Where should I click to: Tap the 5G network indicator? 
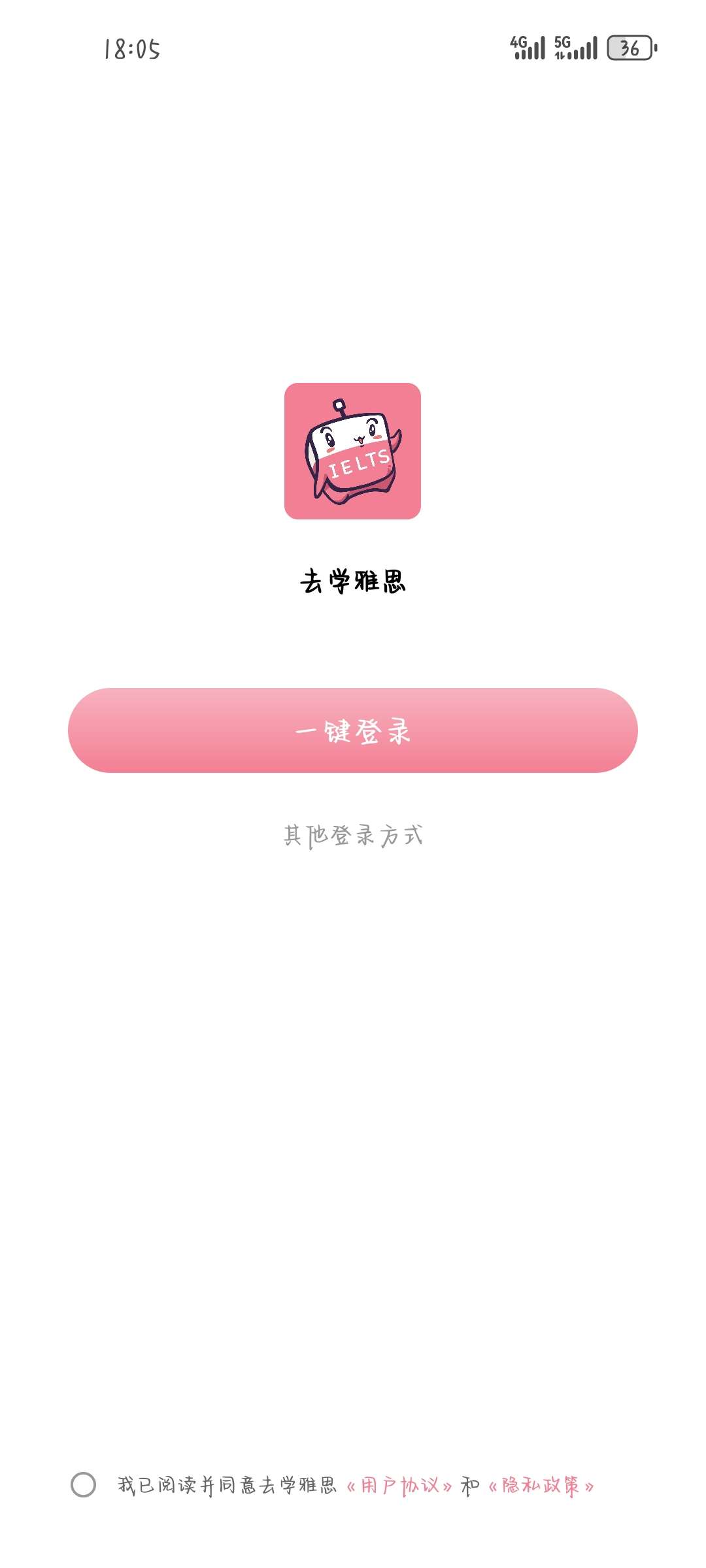tap(562, 47)
